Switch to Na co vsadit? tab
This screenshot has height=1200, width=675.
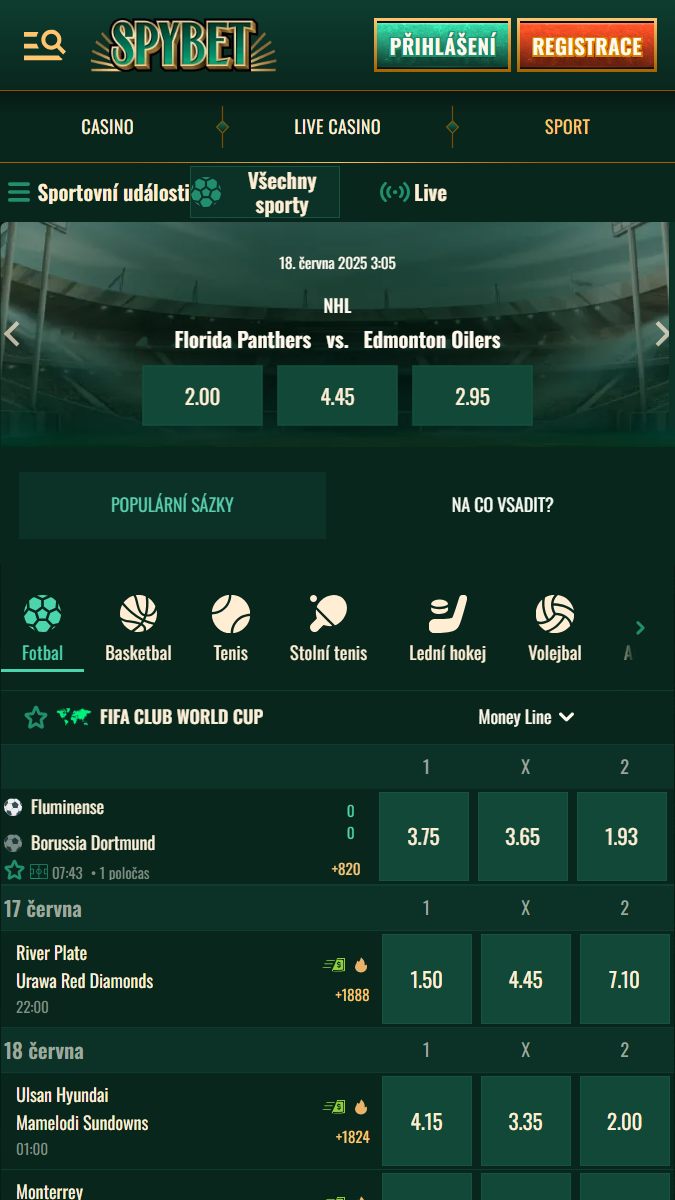[502, 505]
